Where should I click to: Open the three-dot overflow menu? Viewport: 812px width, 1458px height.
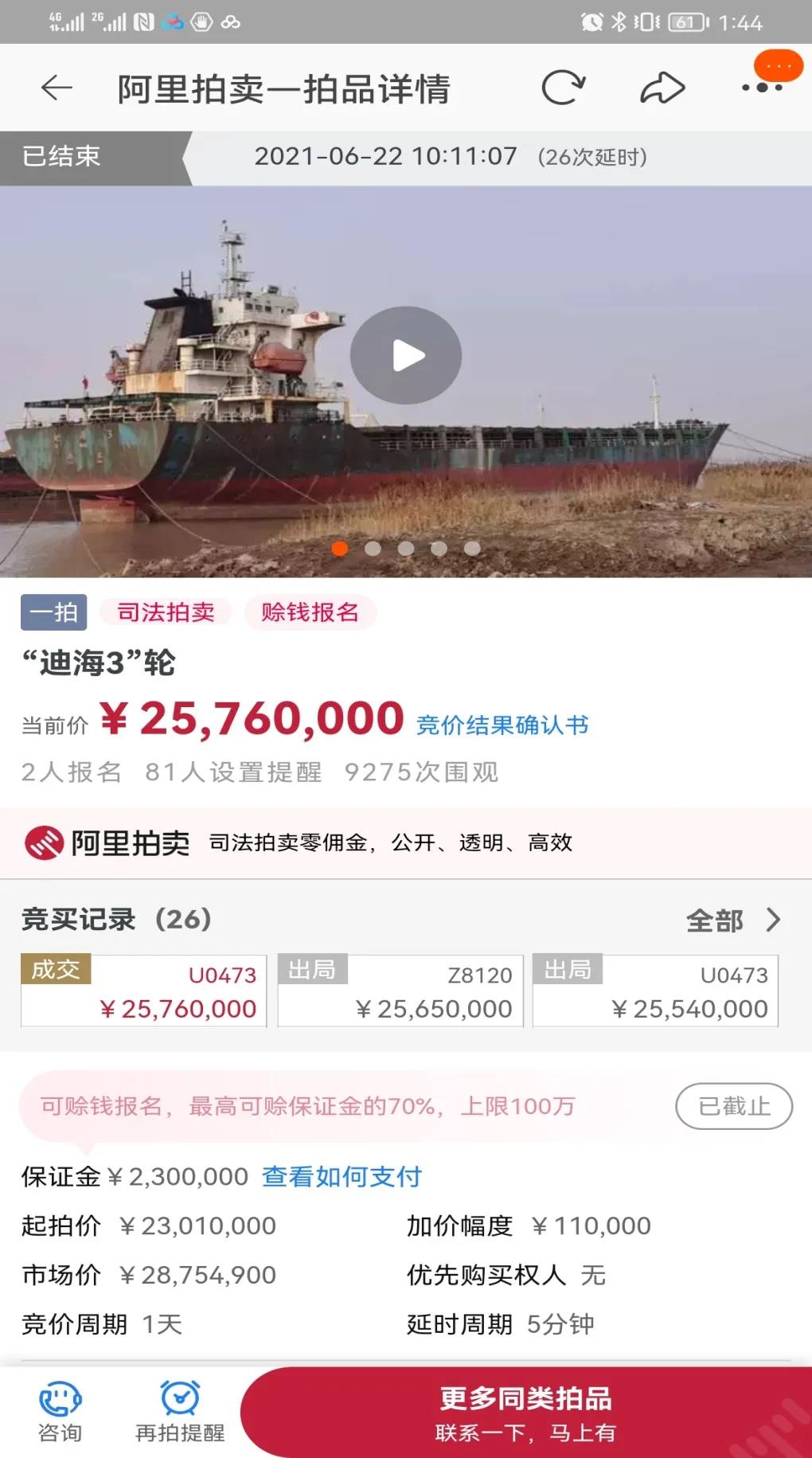pos(762,86)
